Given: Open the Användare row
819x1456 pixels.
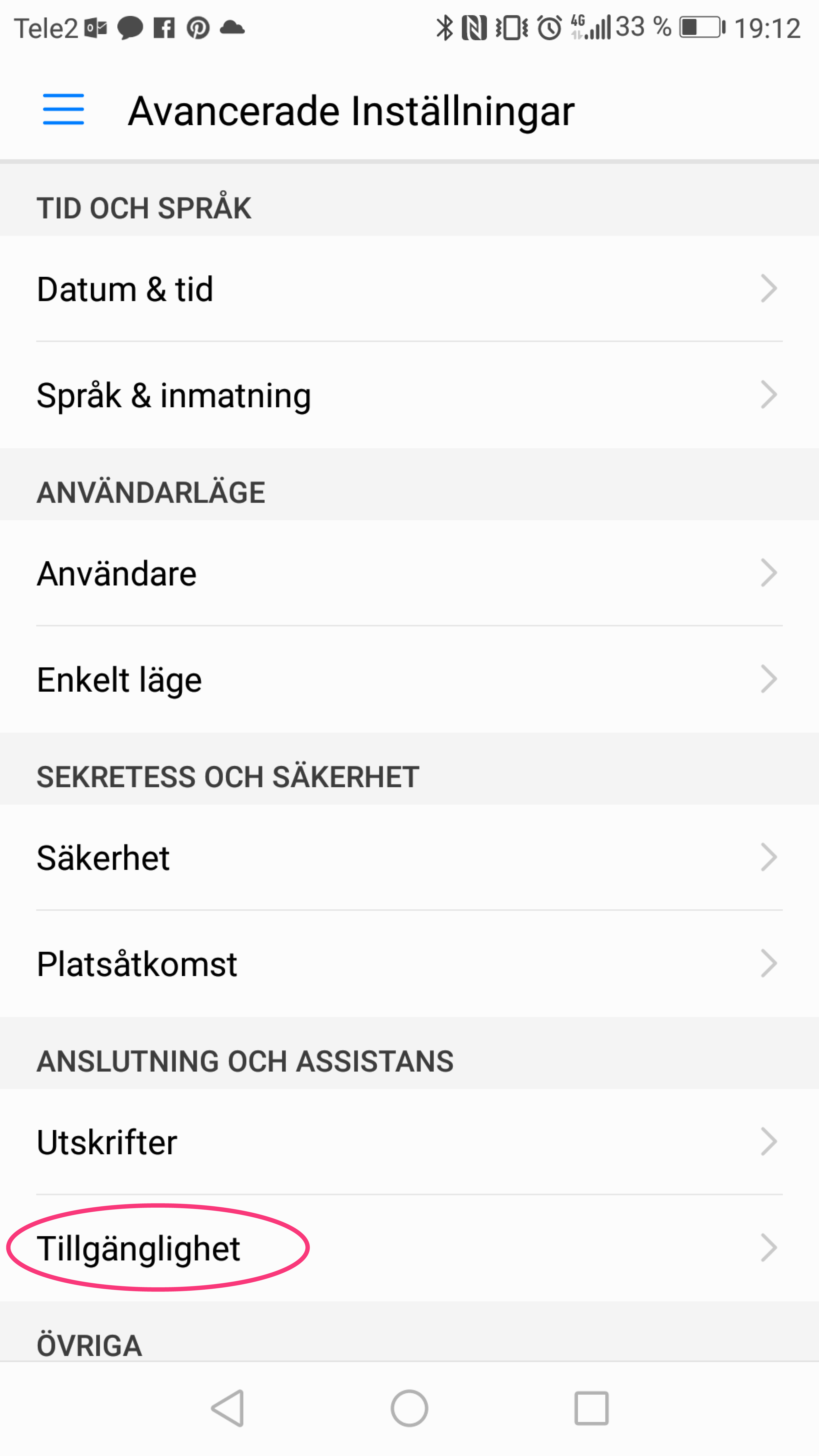Looking at the screenshot, I should pos(409,573).
